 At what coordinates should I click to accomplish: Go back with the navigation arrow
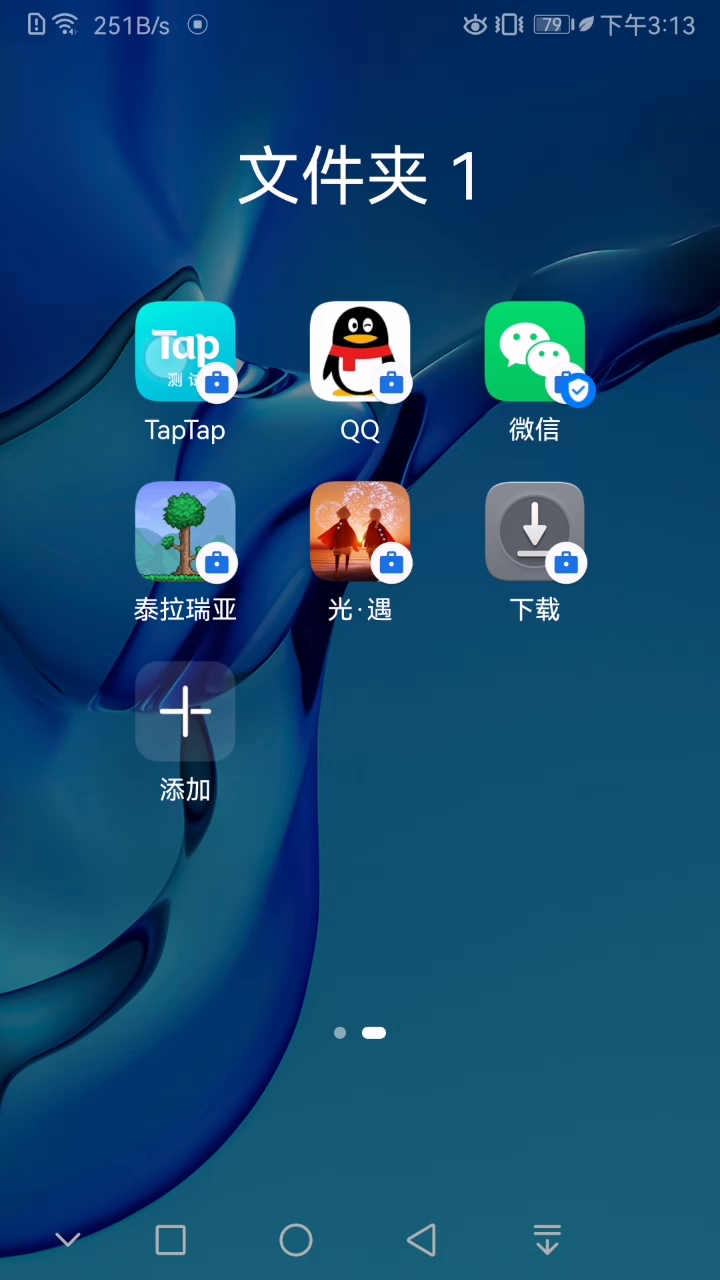[422, 1240]
